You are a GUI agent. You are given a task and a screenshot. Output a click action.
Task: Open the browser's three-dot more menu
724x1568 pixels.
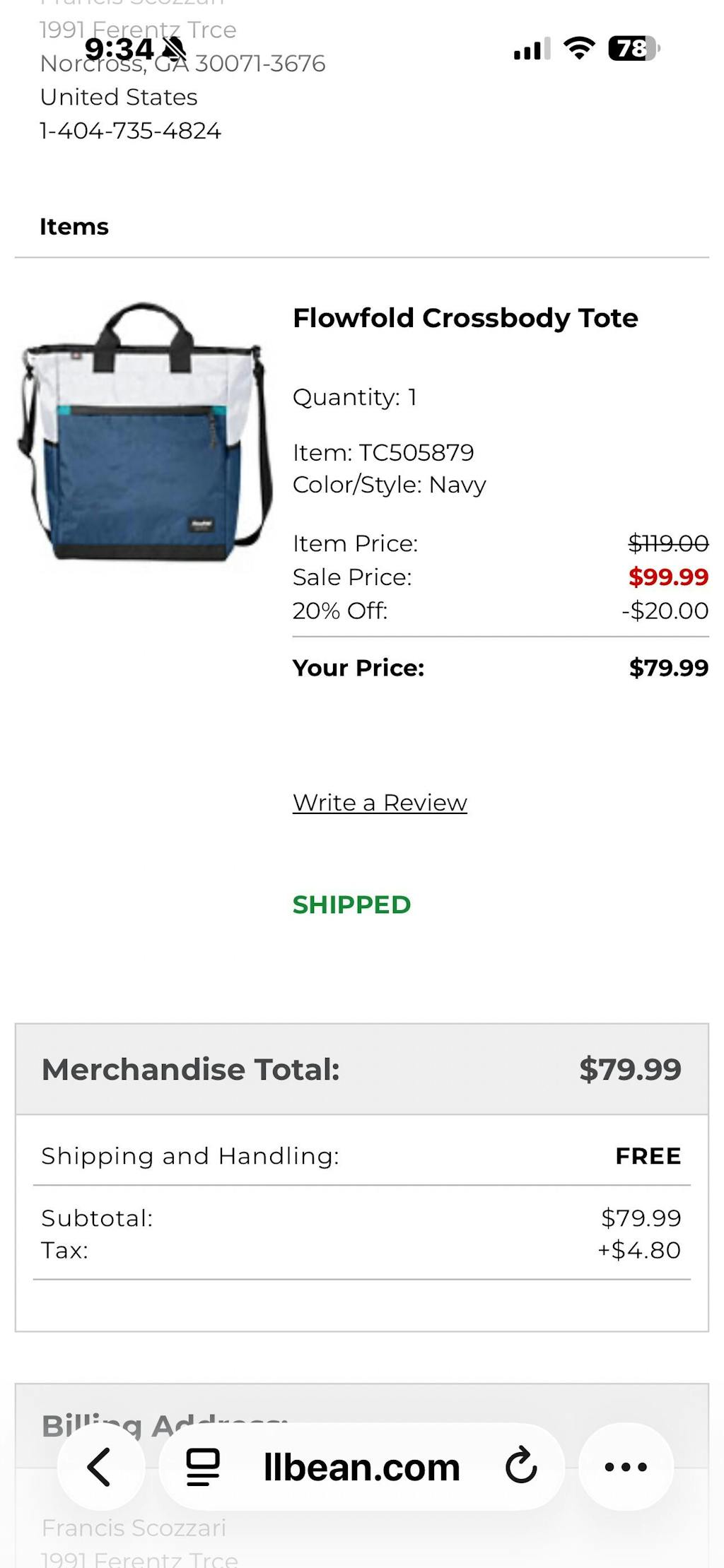pyautogui.click(x=626, y=1467)
